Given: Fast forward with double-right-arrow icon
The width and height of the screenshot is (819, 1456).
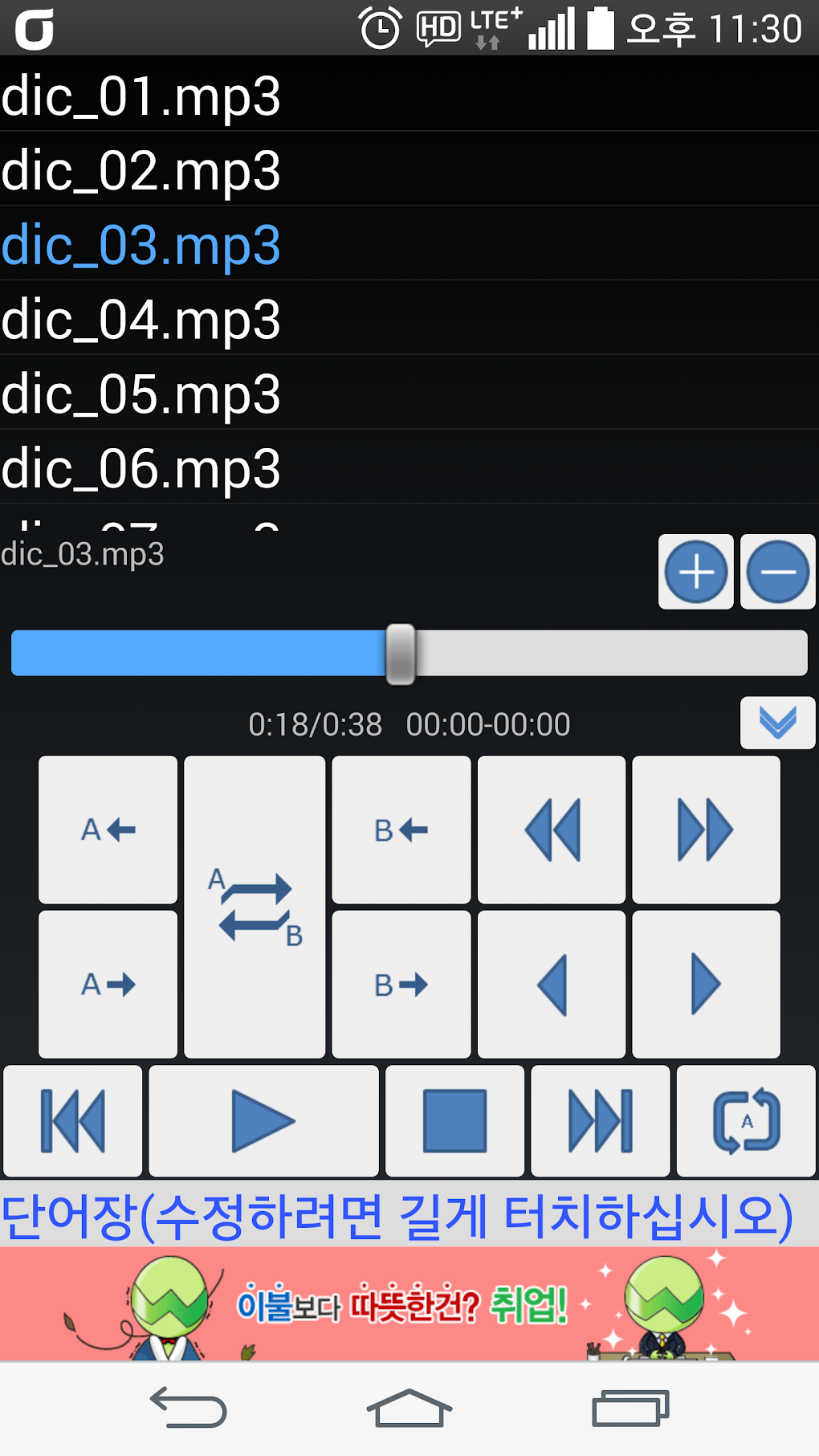Looking at the screenshot, I should [x=705, y=829].
